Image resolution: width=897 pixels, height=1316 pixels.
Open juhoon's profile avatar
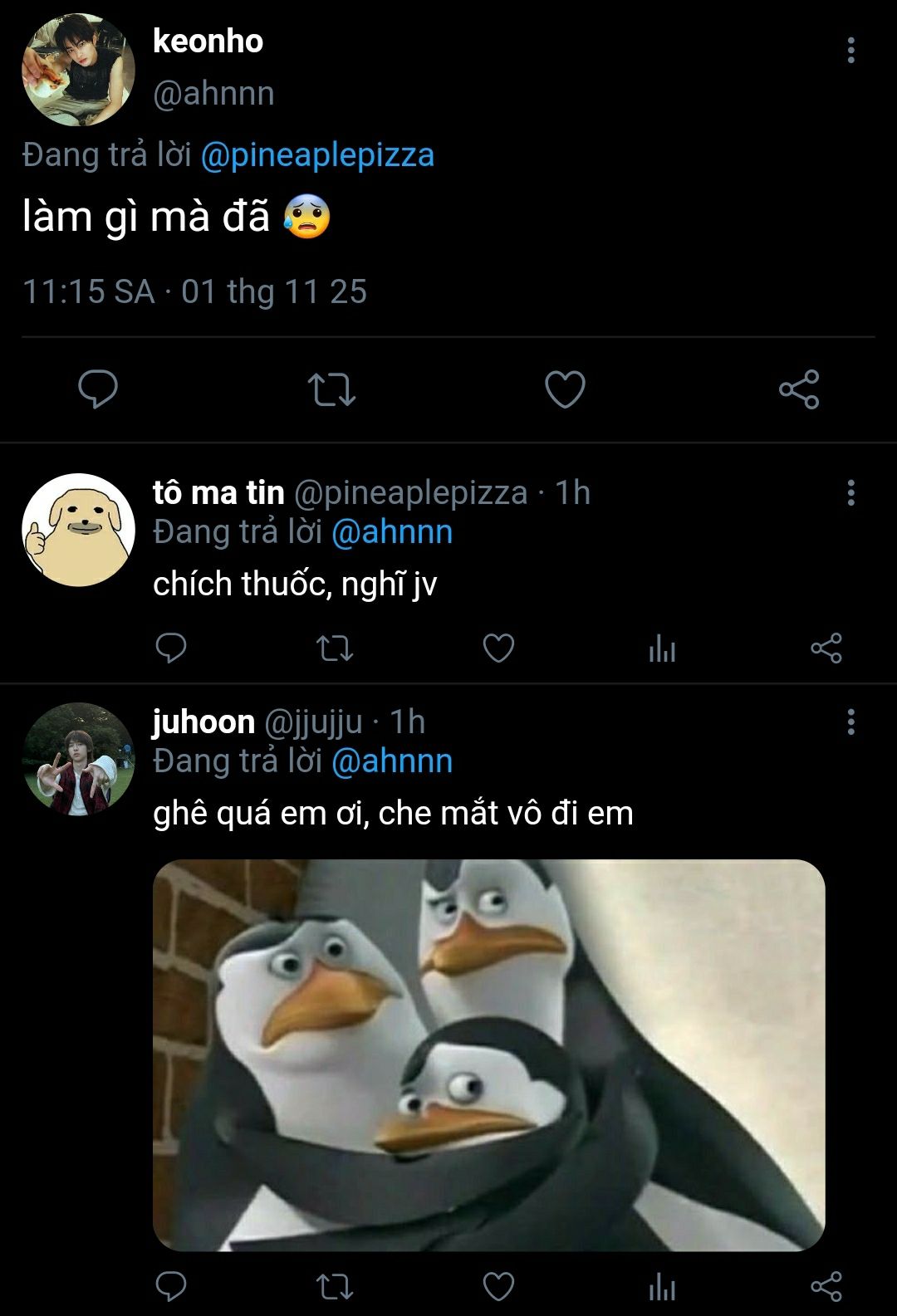point(78,759)
